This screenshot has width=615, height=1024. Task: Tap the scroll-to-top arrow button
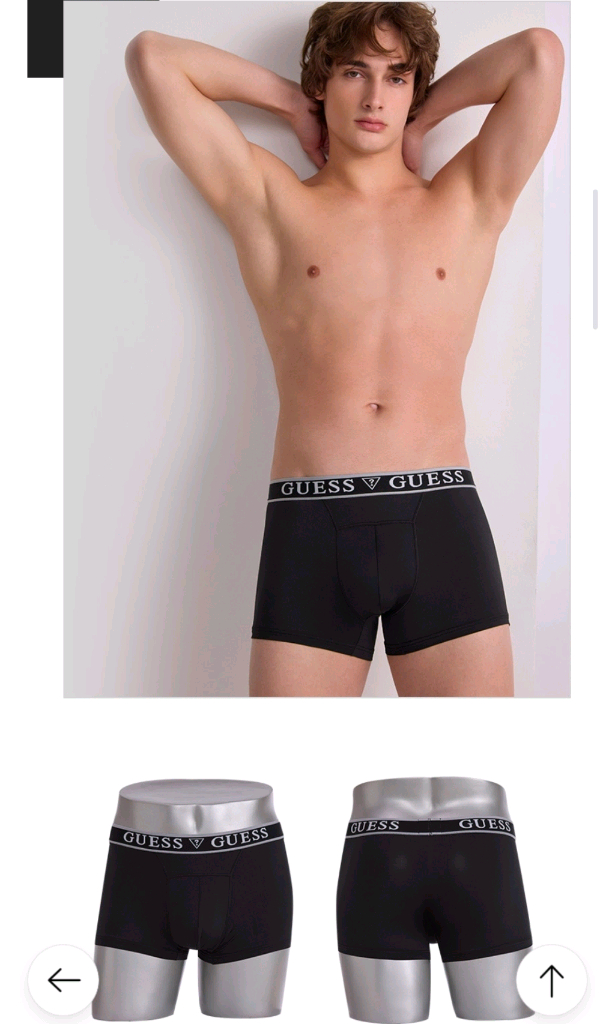pyautogui.click(x=551, y=980)
